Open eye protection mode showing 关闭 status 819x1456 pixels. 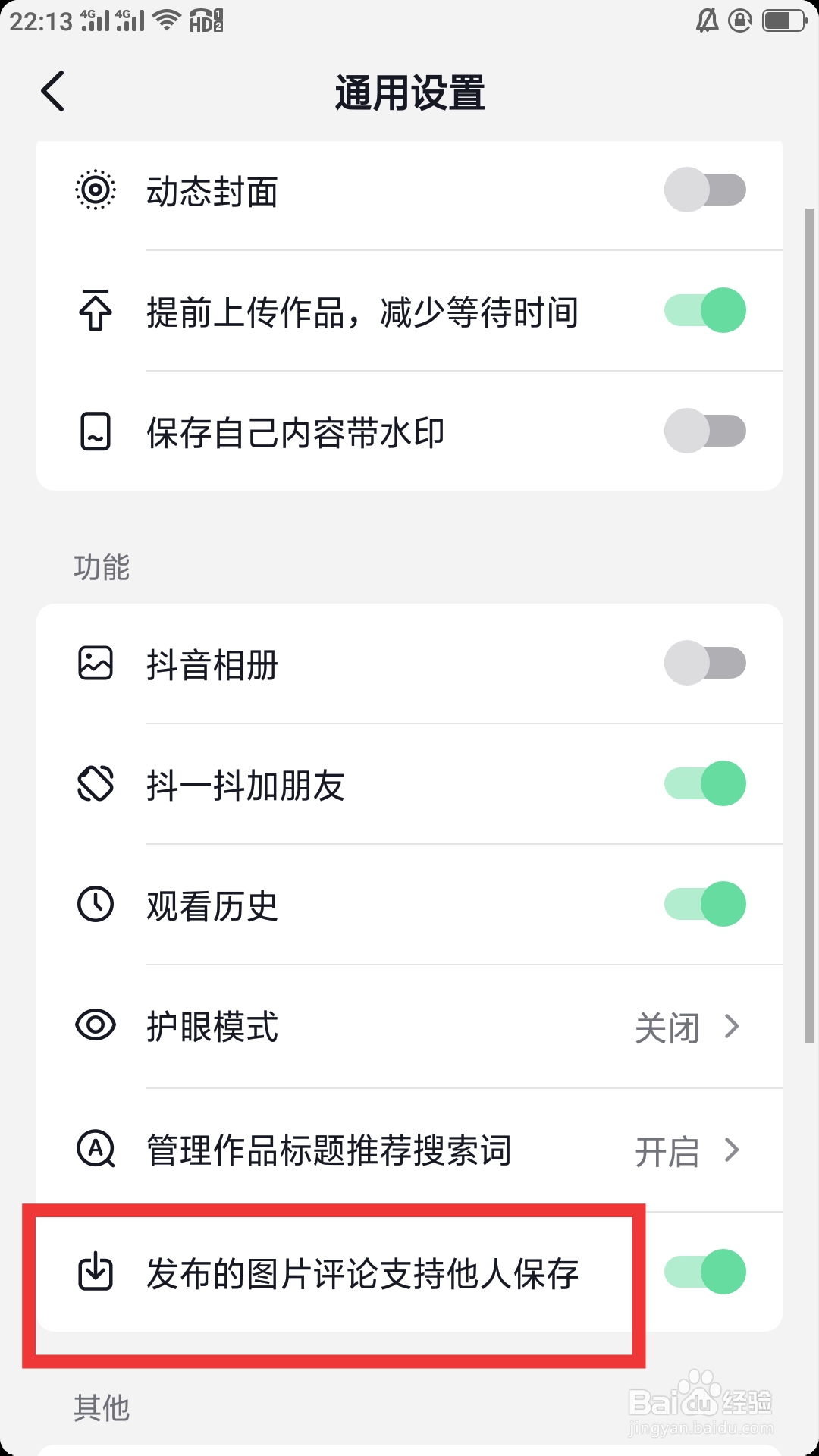coord(668,1027)
